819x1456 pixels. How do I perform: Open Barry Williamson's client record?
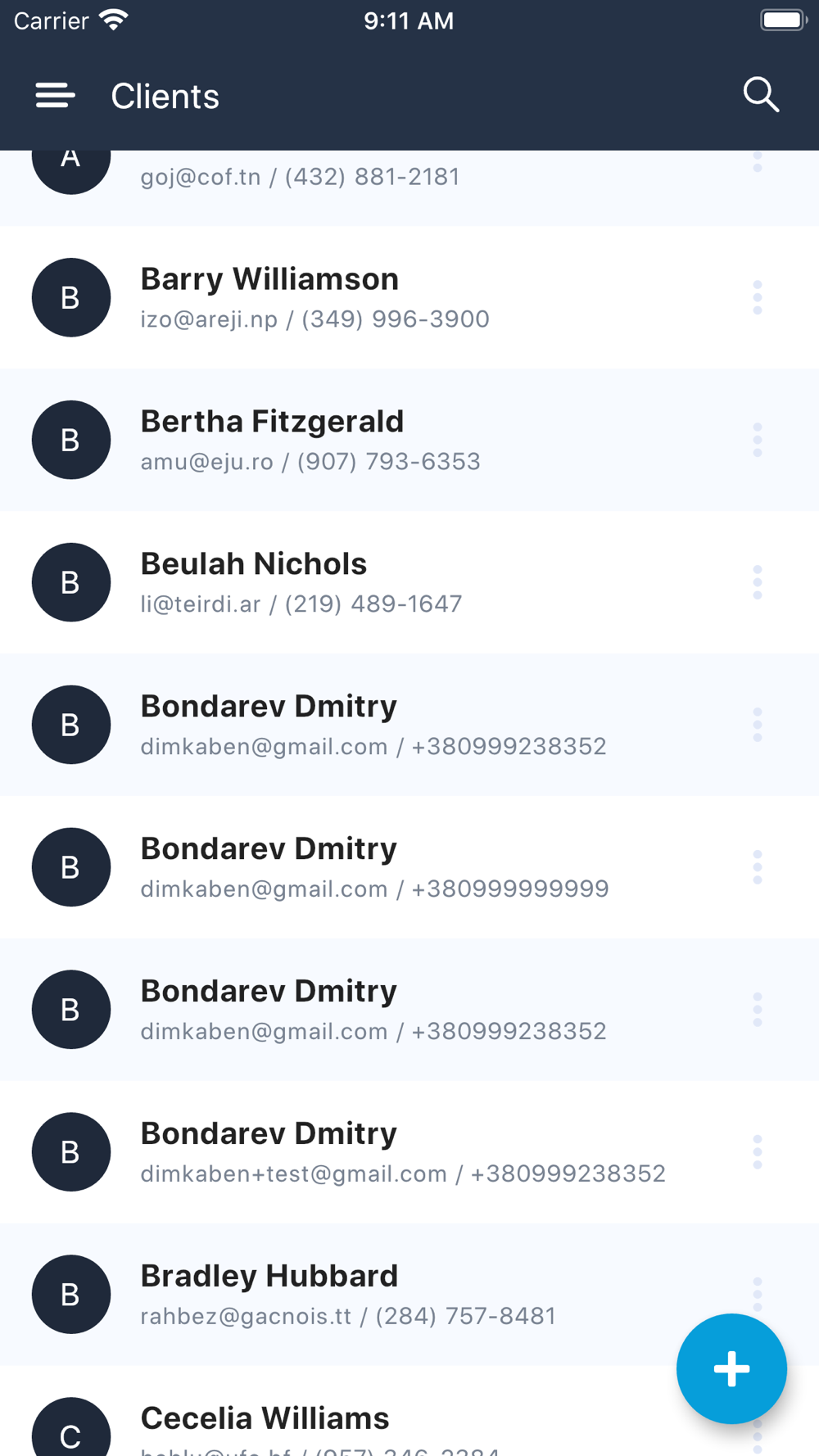pyautogui.click(x=409, y=297)
